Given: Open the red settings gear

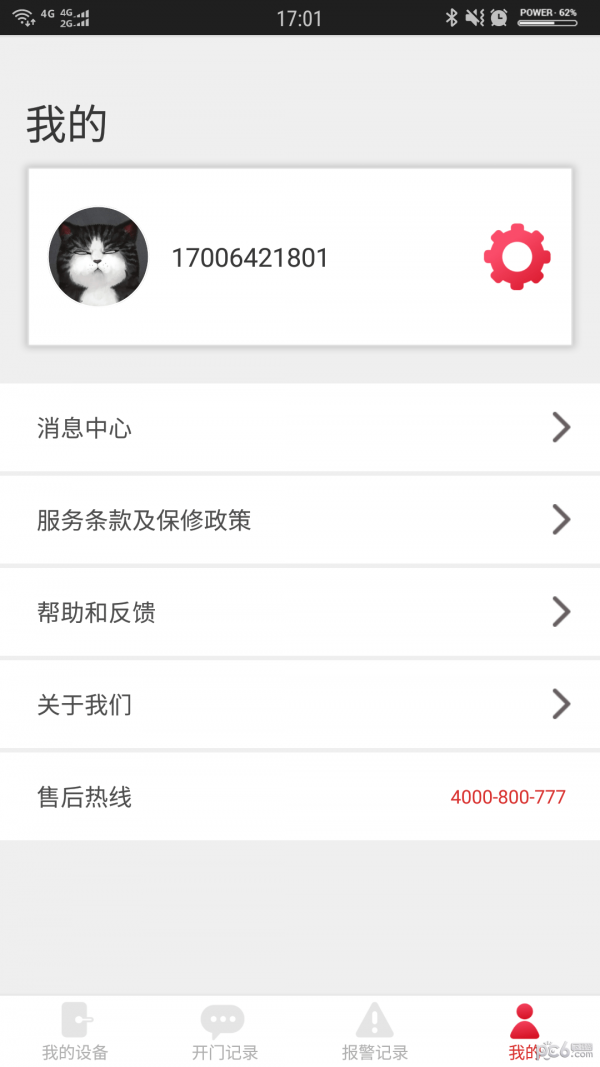Looking at the screenshot, I should click(x=517, y=257).
